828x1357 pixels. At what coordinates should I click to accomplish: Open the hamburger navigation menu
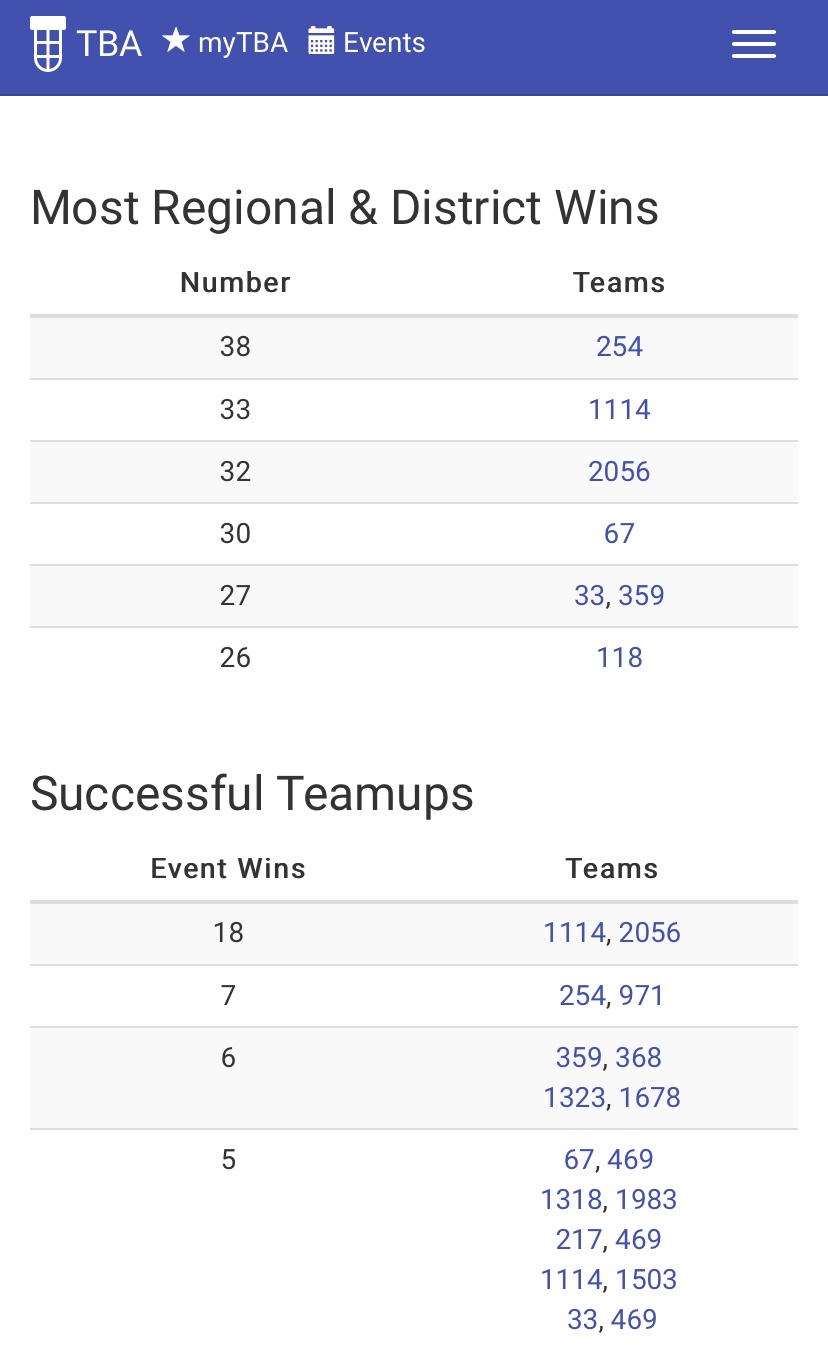tap(753, 44)
